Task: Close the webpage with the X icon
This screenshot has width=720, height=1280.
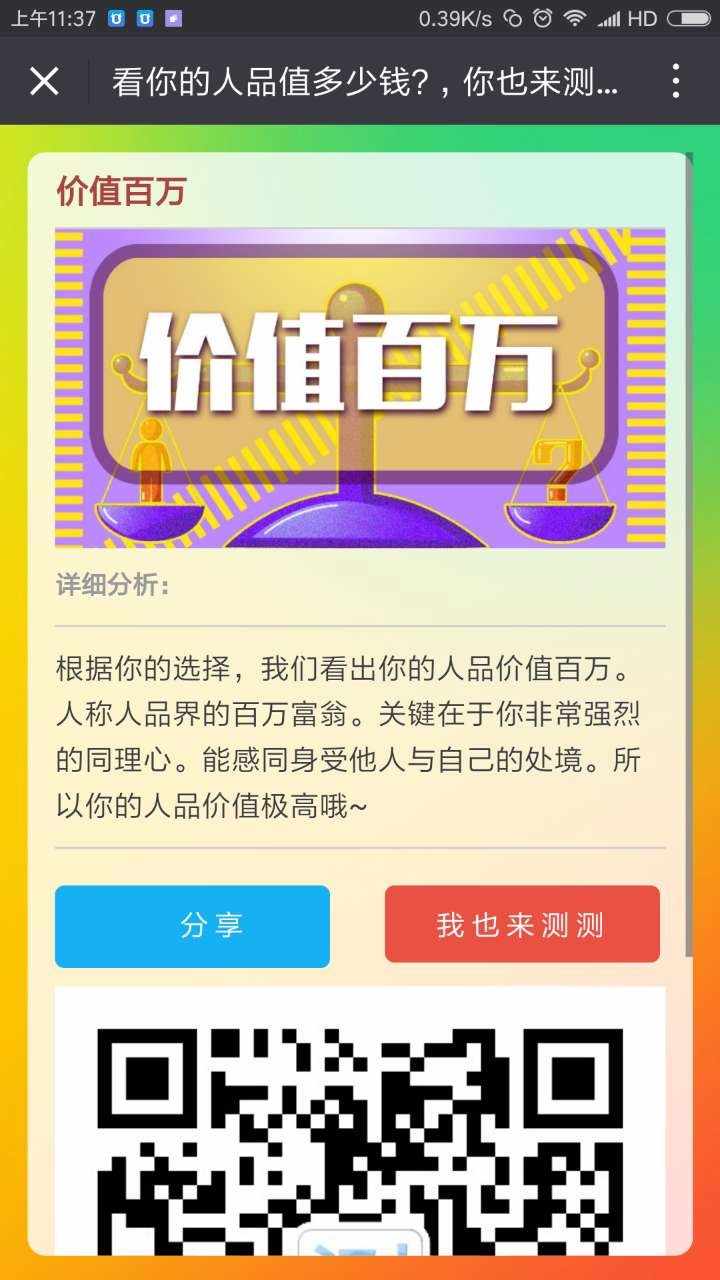Action: tap(44, 81)
